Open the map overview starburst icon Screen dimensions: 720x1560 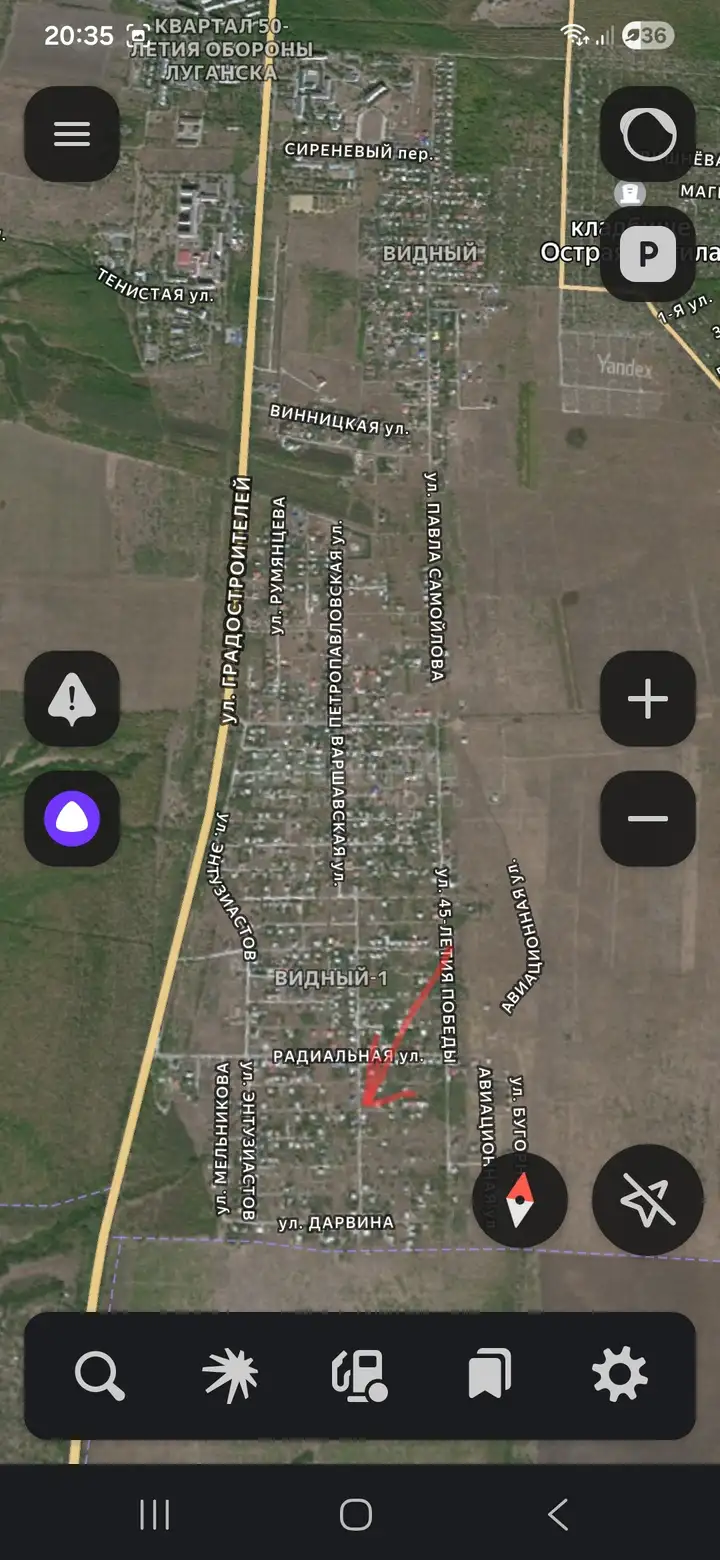[230, 1375]
